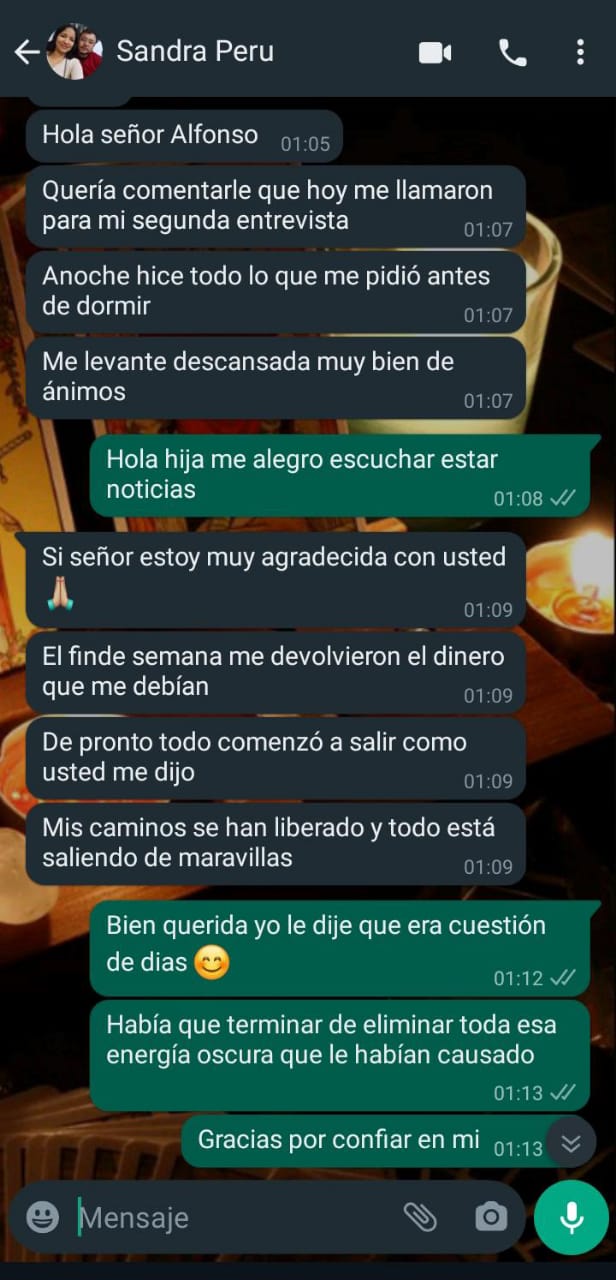Attach a file with the paperclip
Image resolution: width=616 pixels, height=1280 pixels.
[420, 1217]
